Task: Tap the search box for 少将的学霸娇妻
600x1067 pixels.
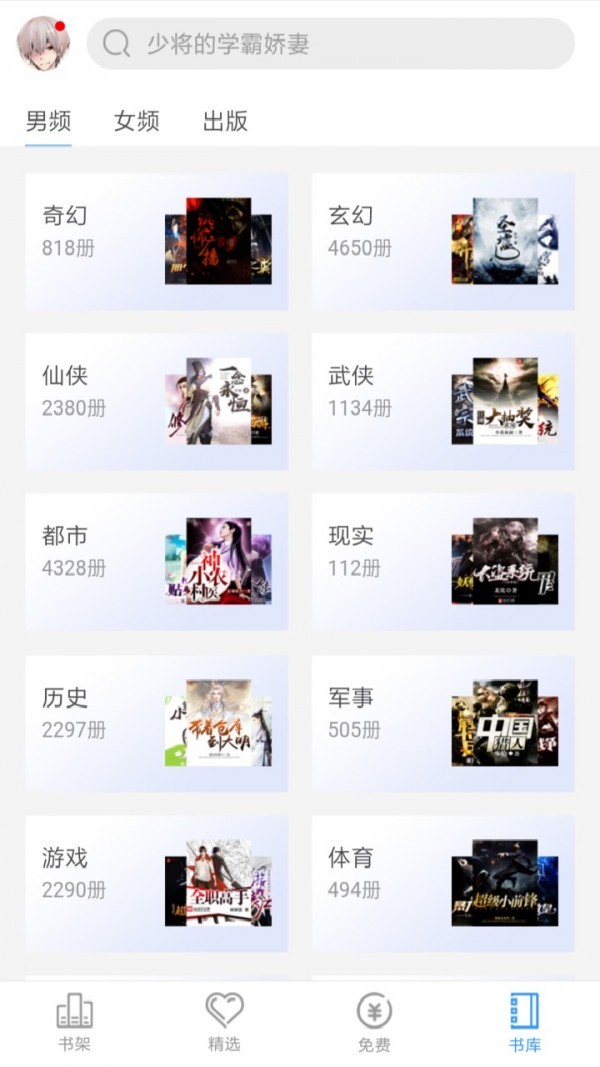Action: point(330,43)
